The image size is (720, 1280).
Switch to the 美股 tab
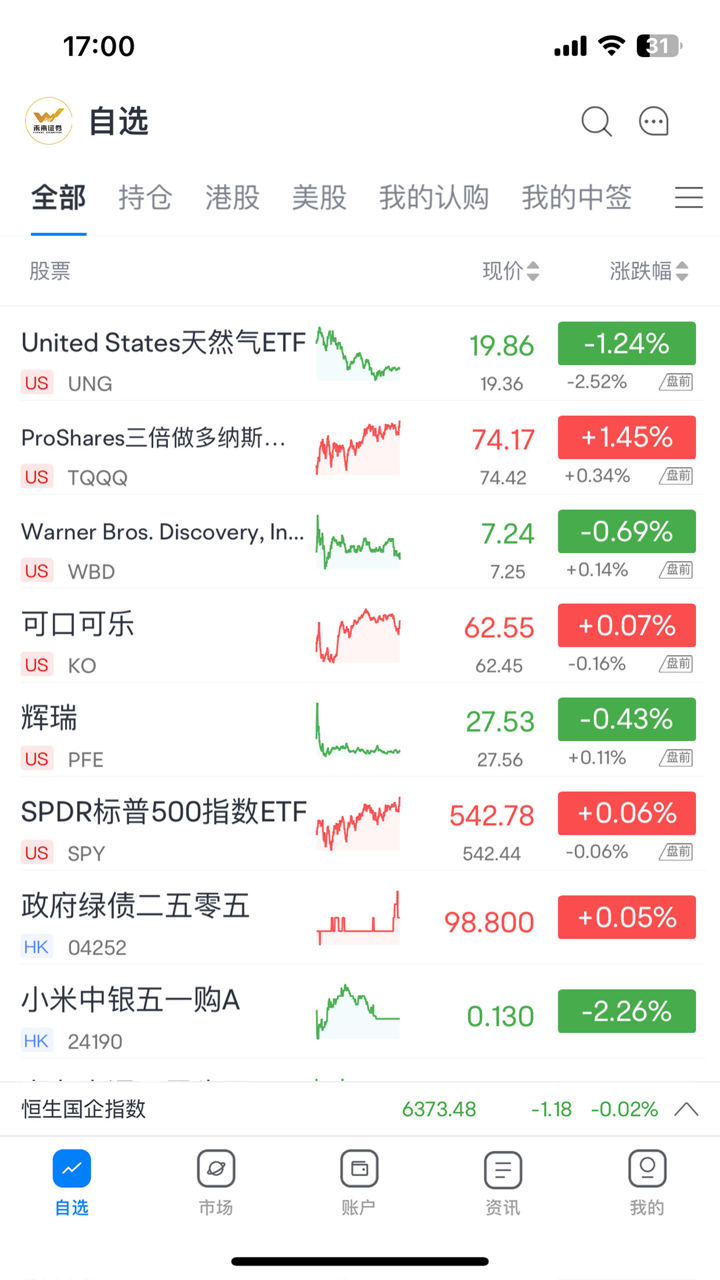click(x=319, y=198)
